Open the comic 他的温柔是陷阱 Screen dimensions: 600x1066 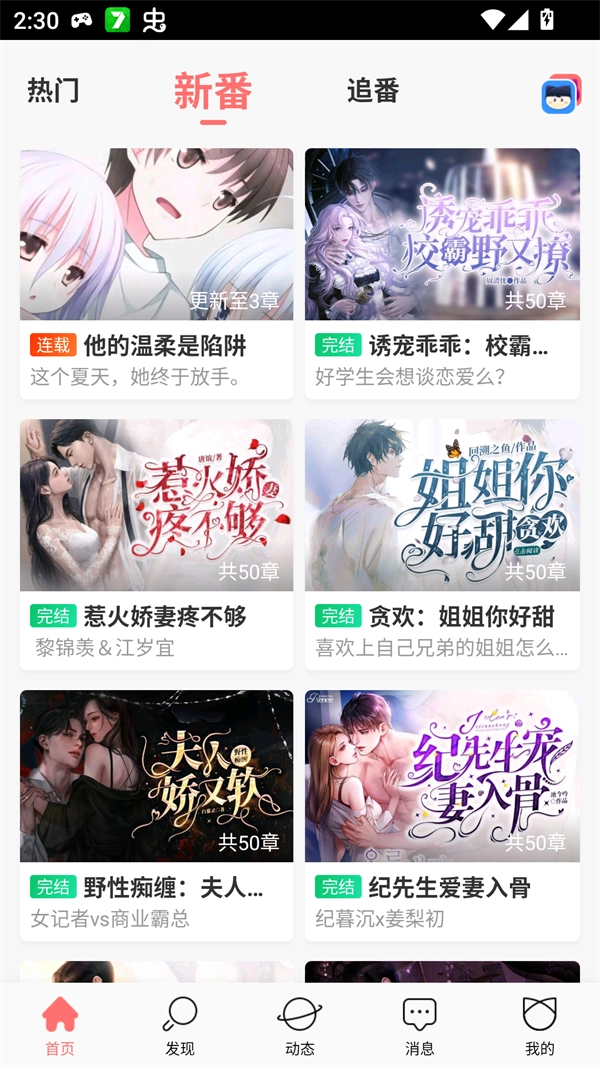[x=156, y=272]
